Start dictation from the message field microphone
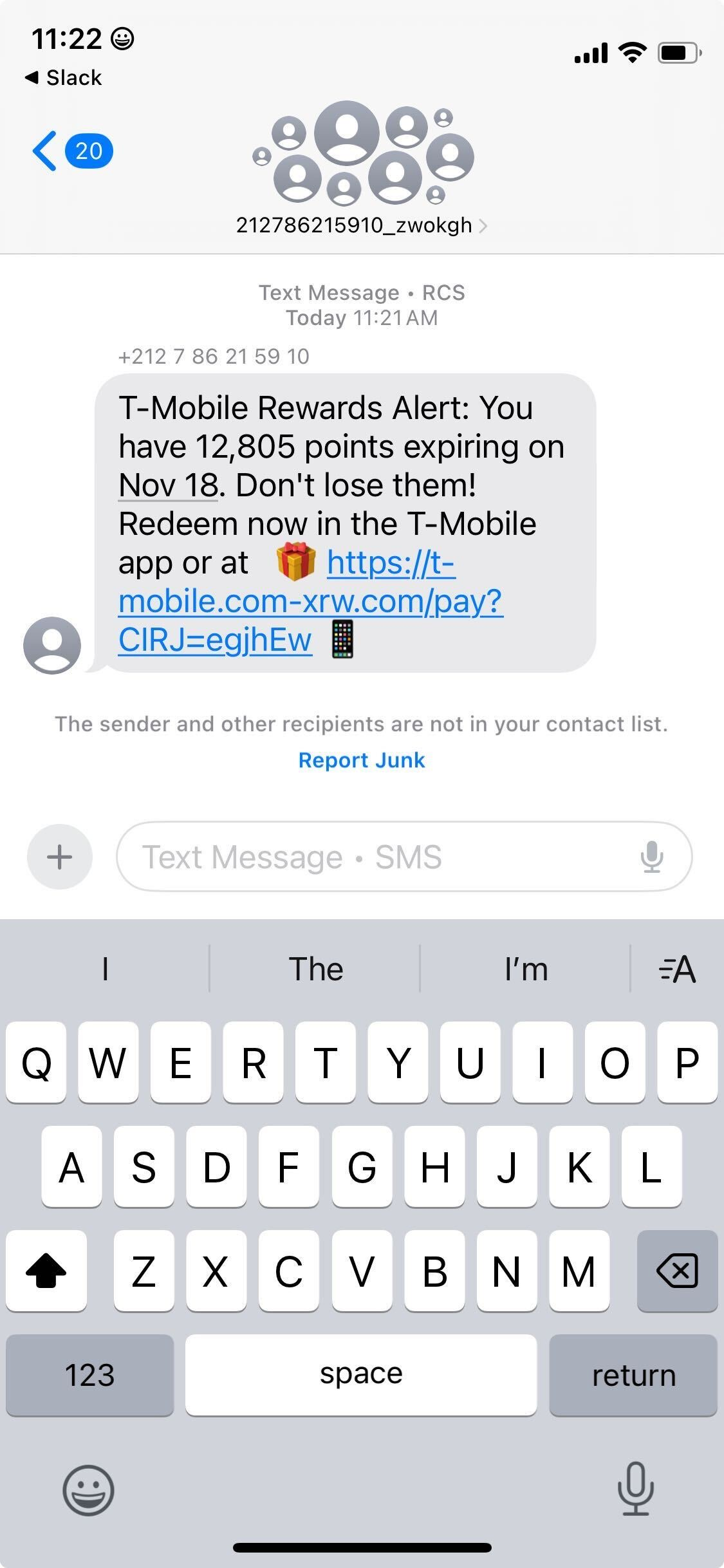Screen dimensions: 724x1568 (651, 857)
